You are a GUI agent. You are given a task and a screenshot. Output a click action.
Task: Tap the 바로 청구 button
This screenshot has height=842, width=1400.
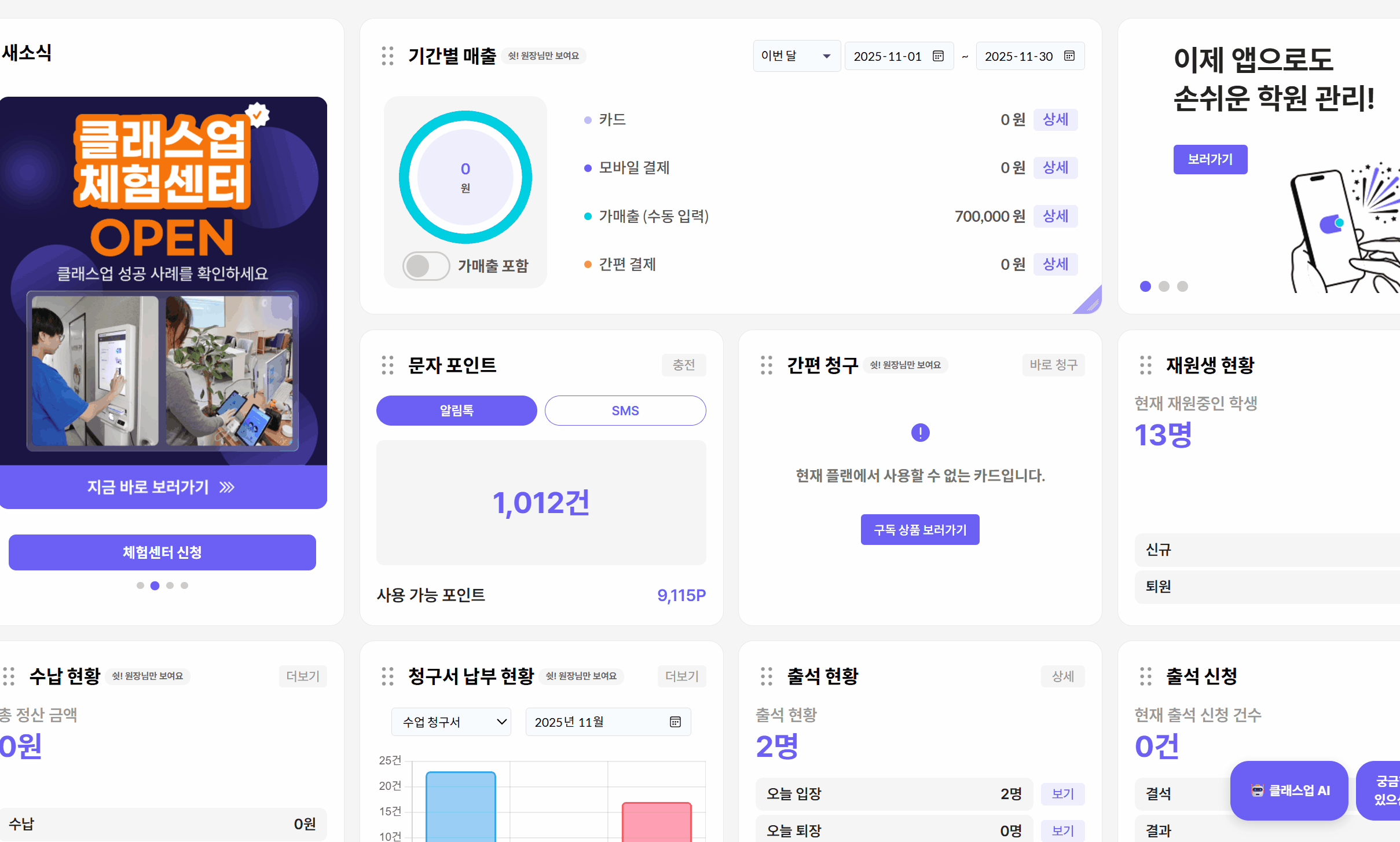click(1053, 365)
